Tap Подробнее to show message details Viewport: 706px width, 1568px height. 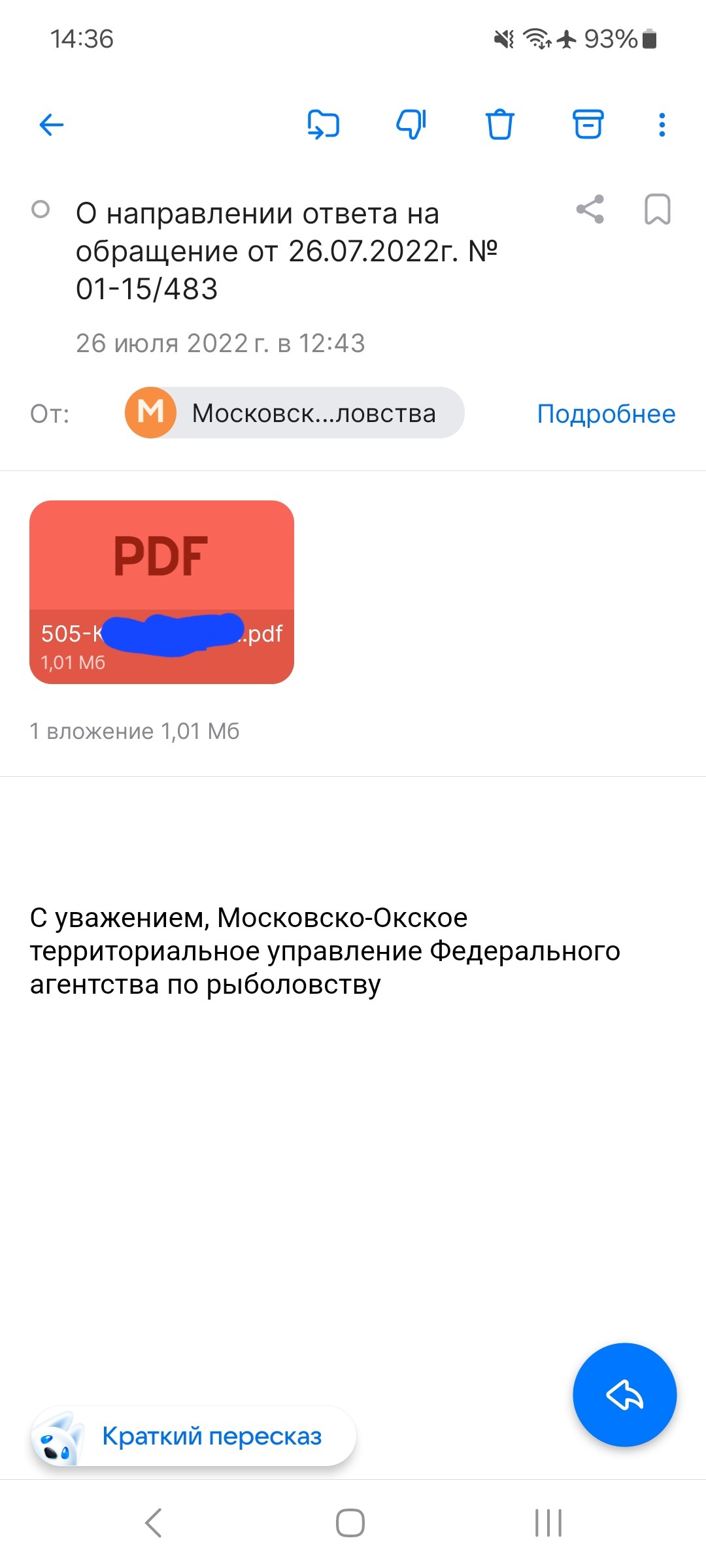606,414
